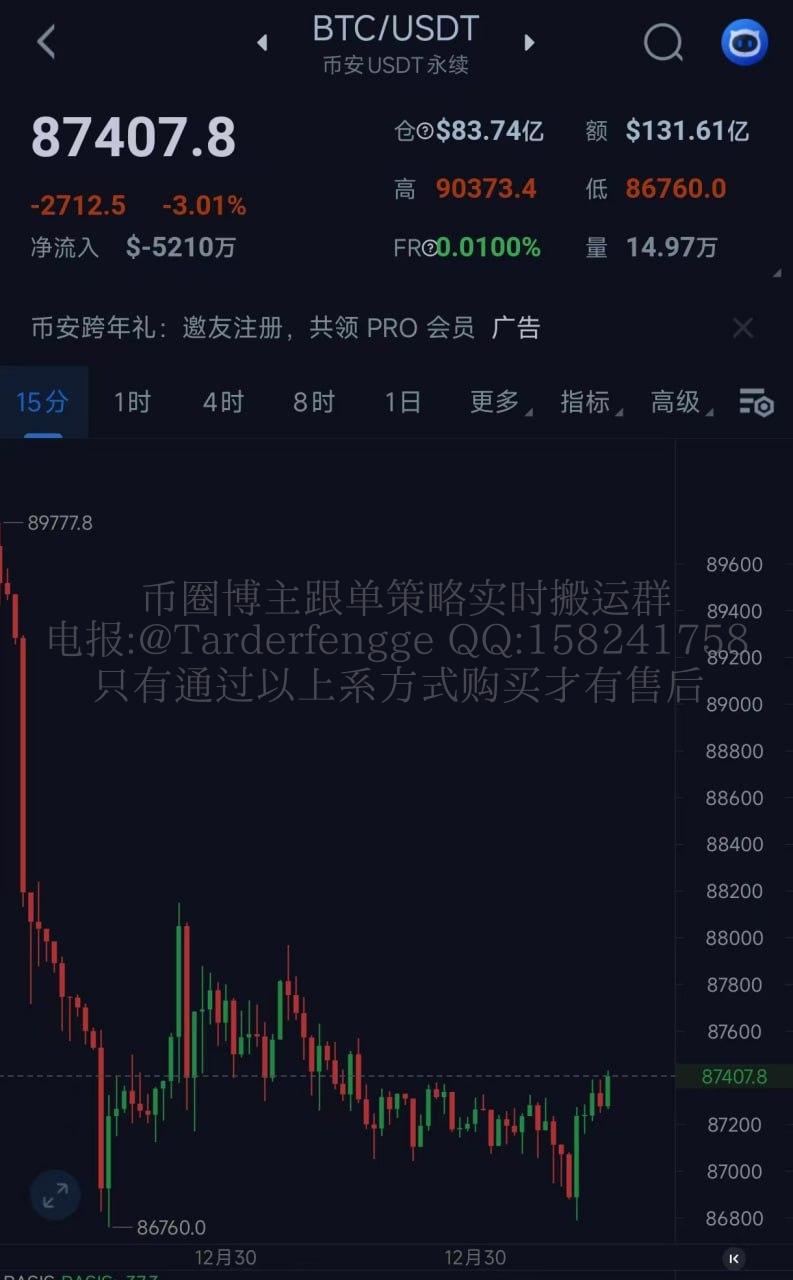793x1280 pixels.
Task: Show the 仓 open interest info tooltip
Action: click(x=425, y=131)
